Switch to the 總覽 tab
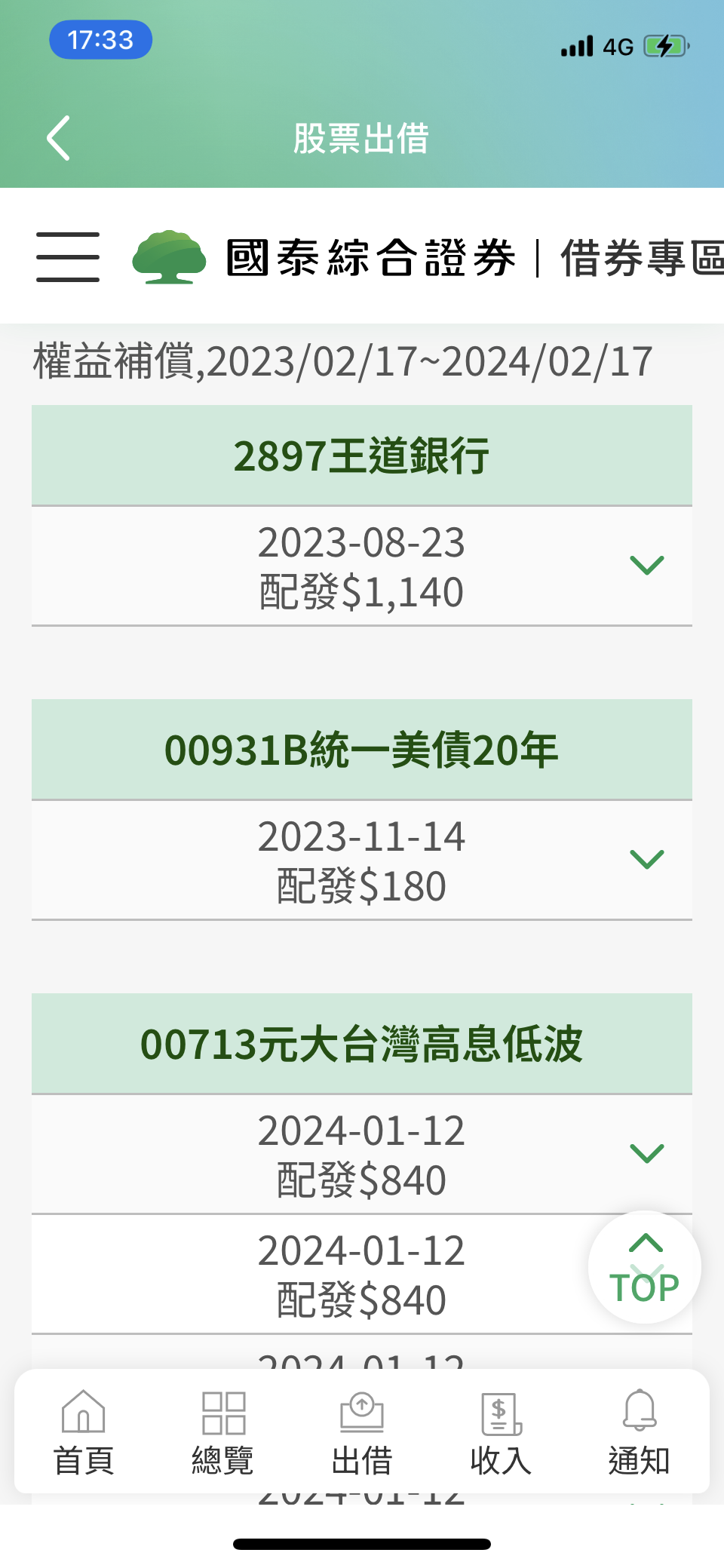 tap(223, 1432)
